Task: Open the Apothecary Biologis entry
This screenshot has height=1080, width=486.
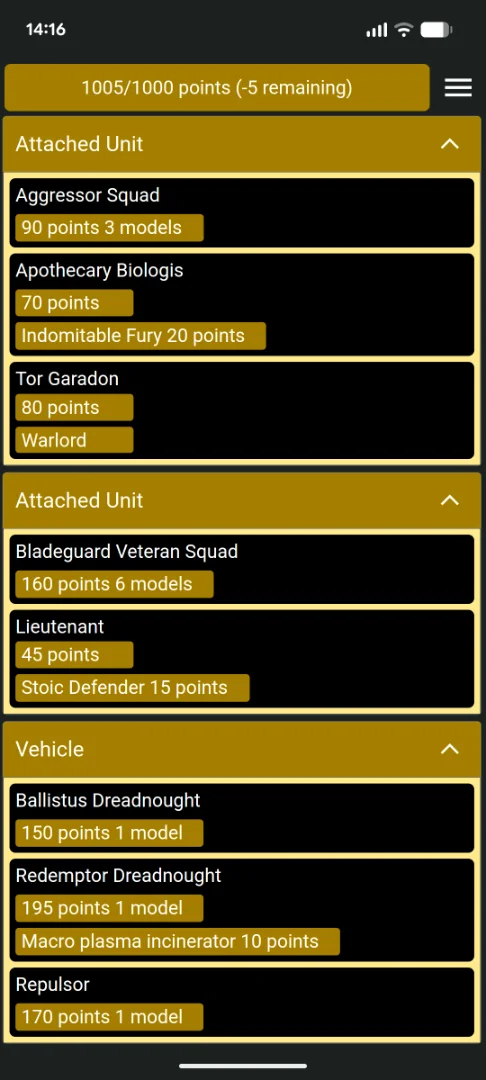Action: coord(242,304)
